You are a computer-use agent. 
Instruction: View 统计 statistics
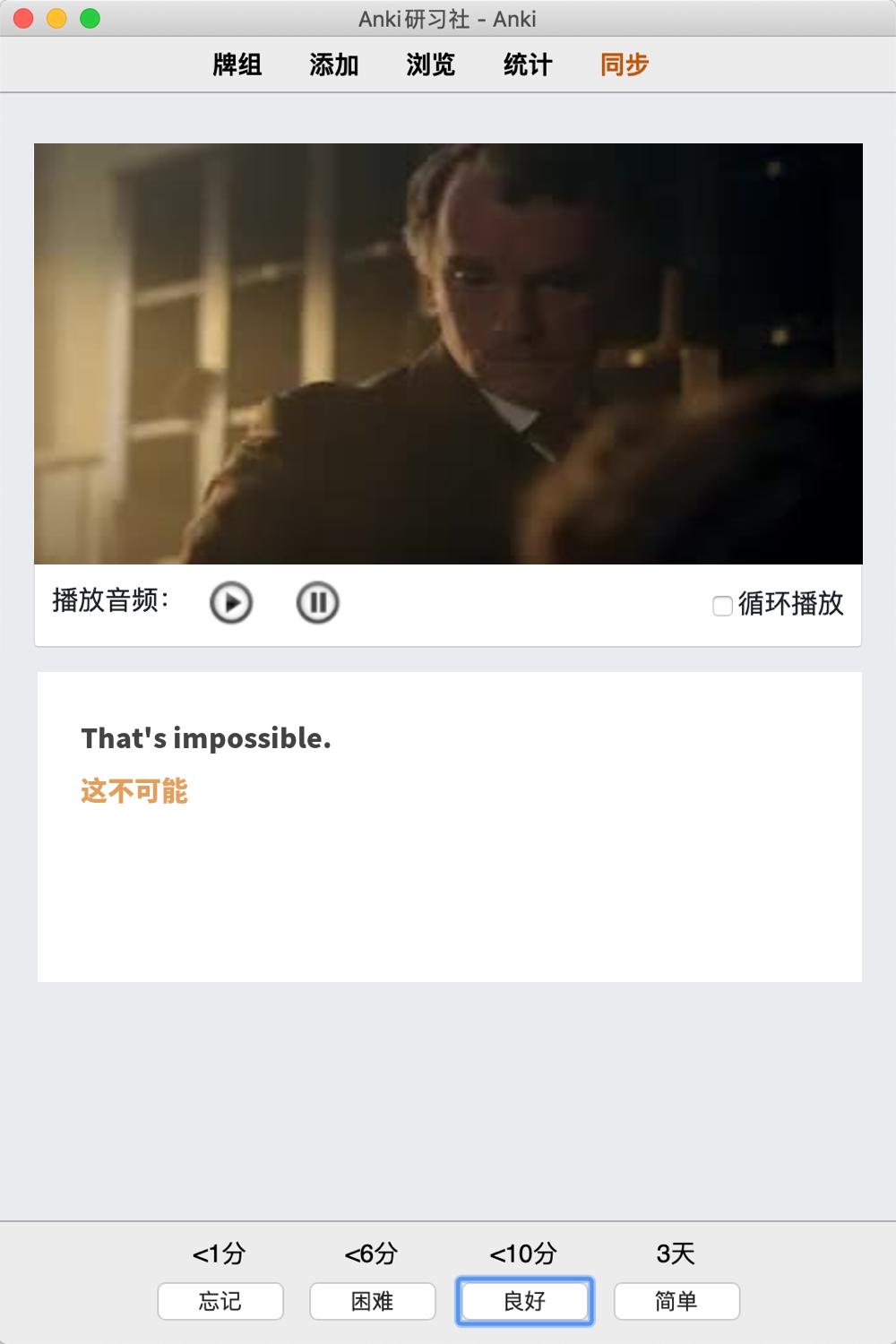(528, 65)
